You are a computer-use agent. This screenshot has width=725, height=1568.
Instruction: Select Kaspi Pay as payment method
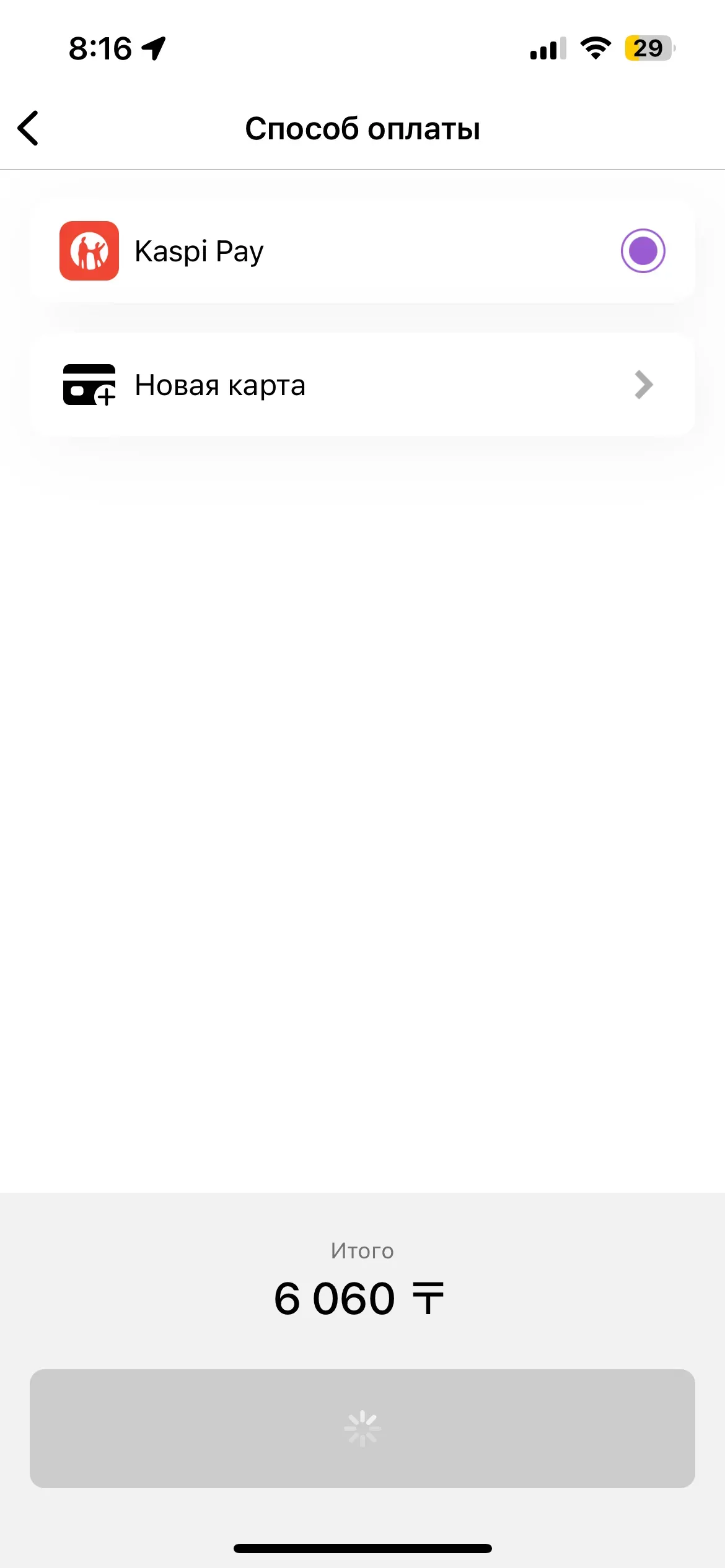[643, 251]
